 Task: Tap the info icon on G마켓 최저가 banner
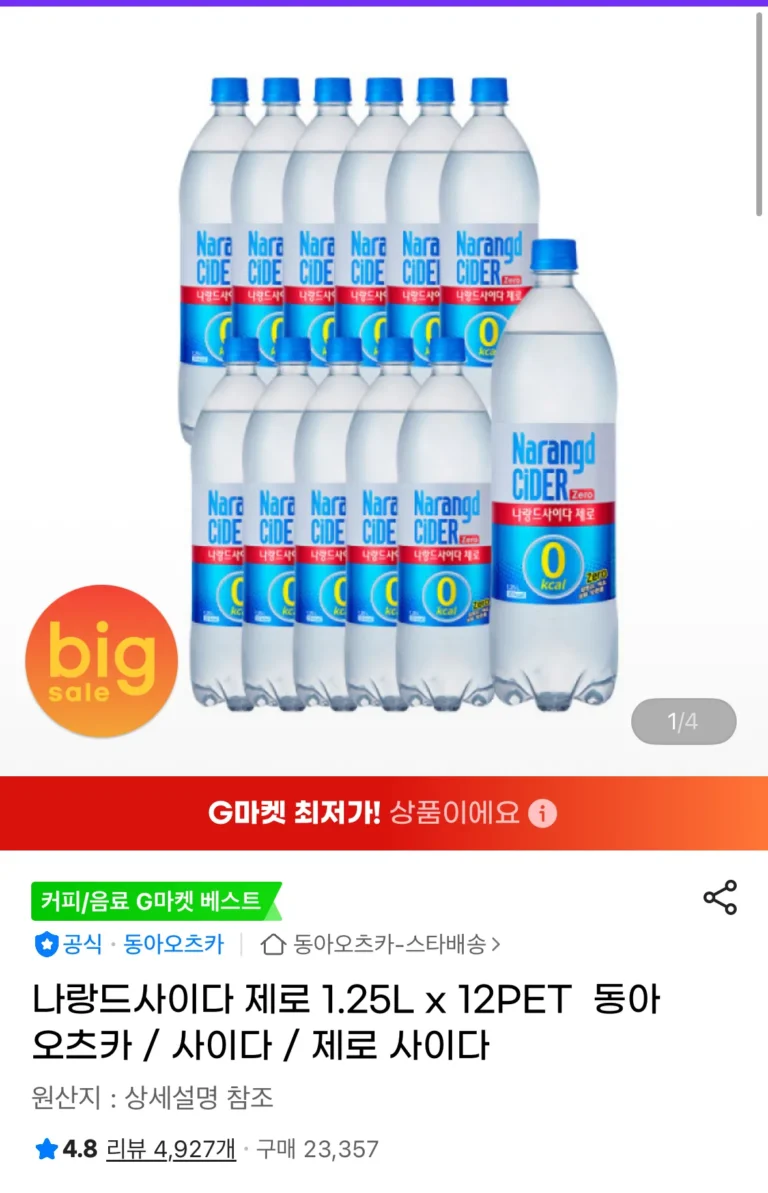coord(542,813)
